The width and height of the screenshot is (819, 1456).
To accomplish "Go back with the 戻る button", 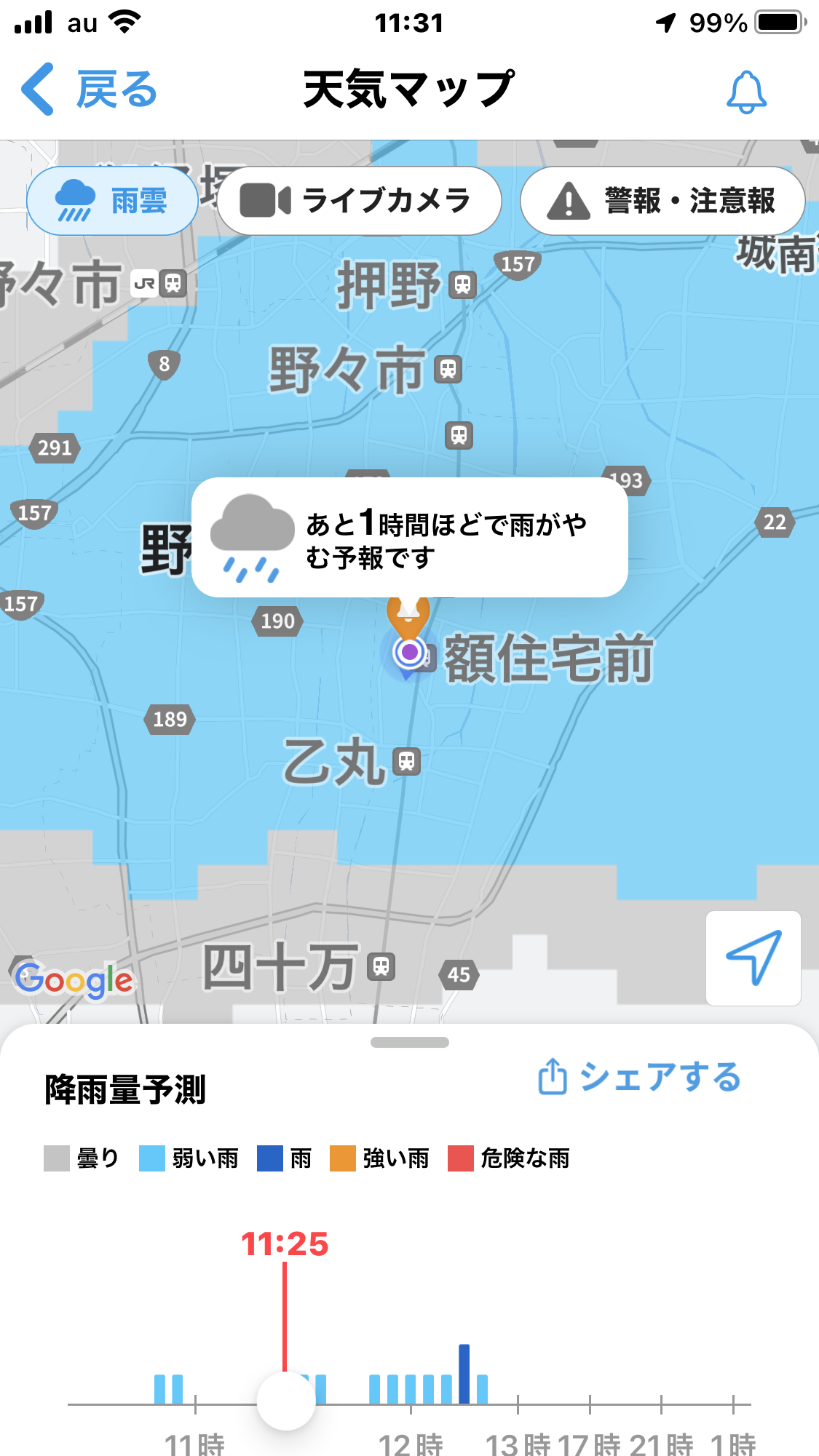I will point(89,90).
